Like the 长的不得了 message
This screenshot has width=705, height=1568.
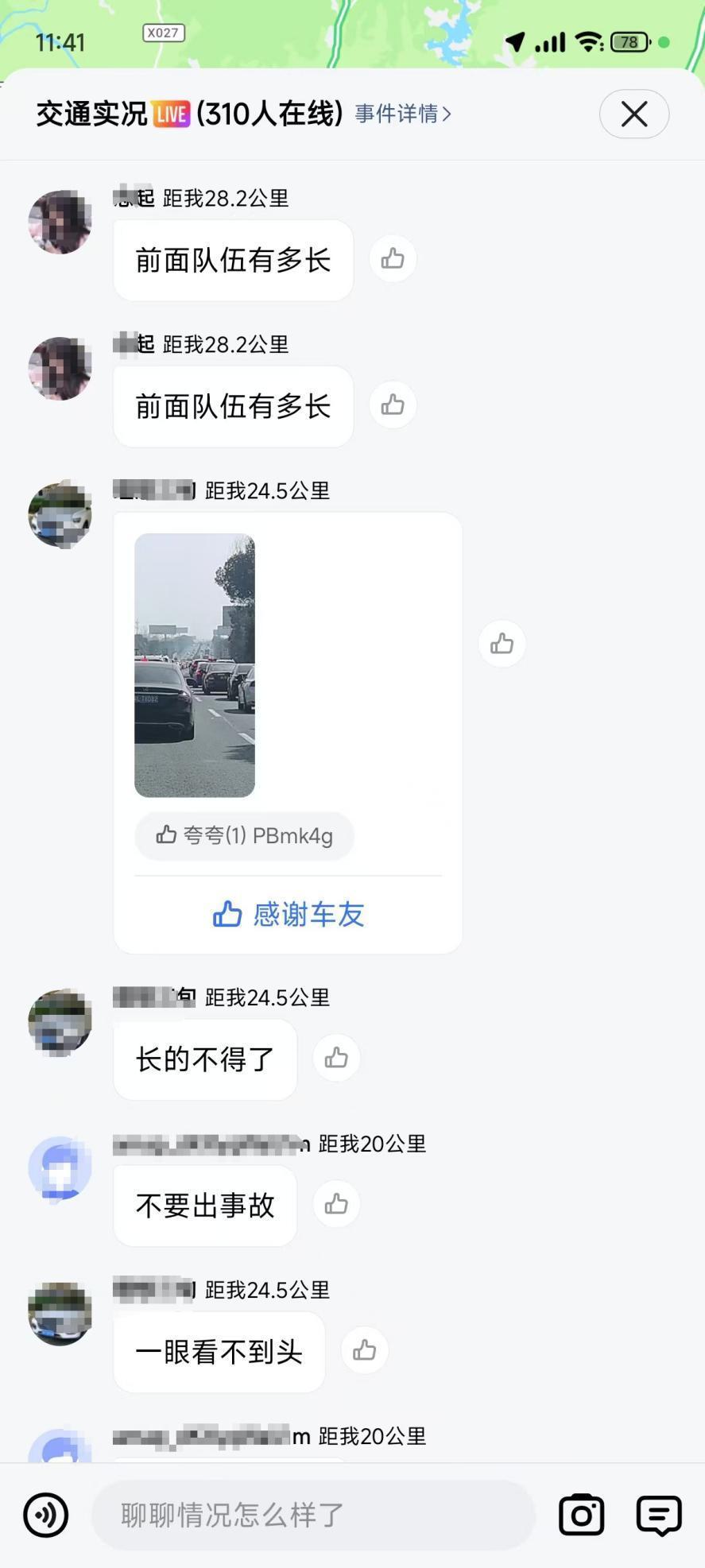coord(336,1058)
